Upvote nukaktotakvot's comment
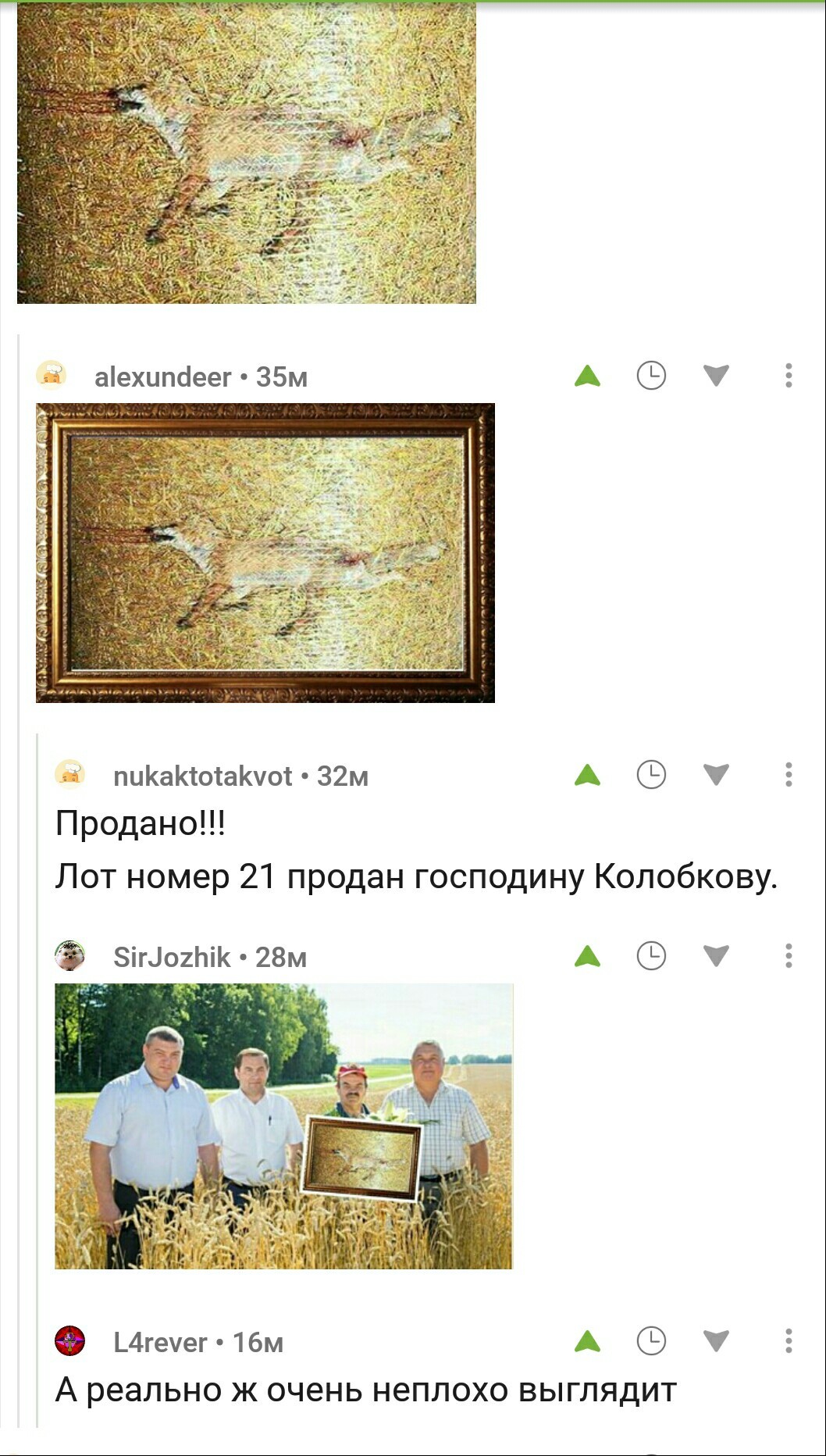The height and width of the screenshot is (1456, 826). tap(587, 776)
